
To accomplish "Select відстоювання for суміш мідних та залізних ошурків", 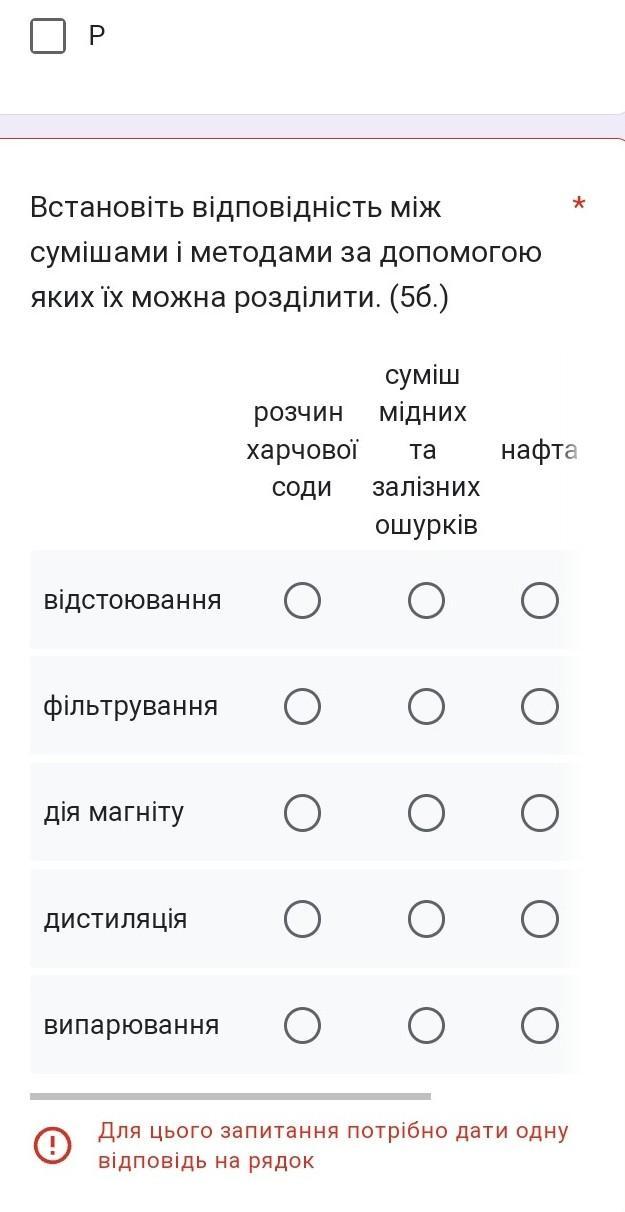I will click(426, 601).
